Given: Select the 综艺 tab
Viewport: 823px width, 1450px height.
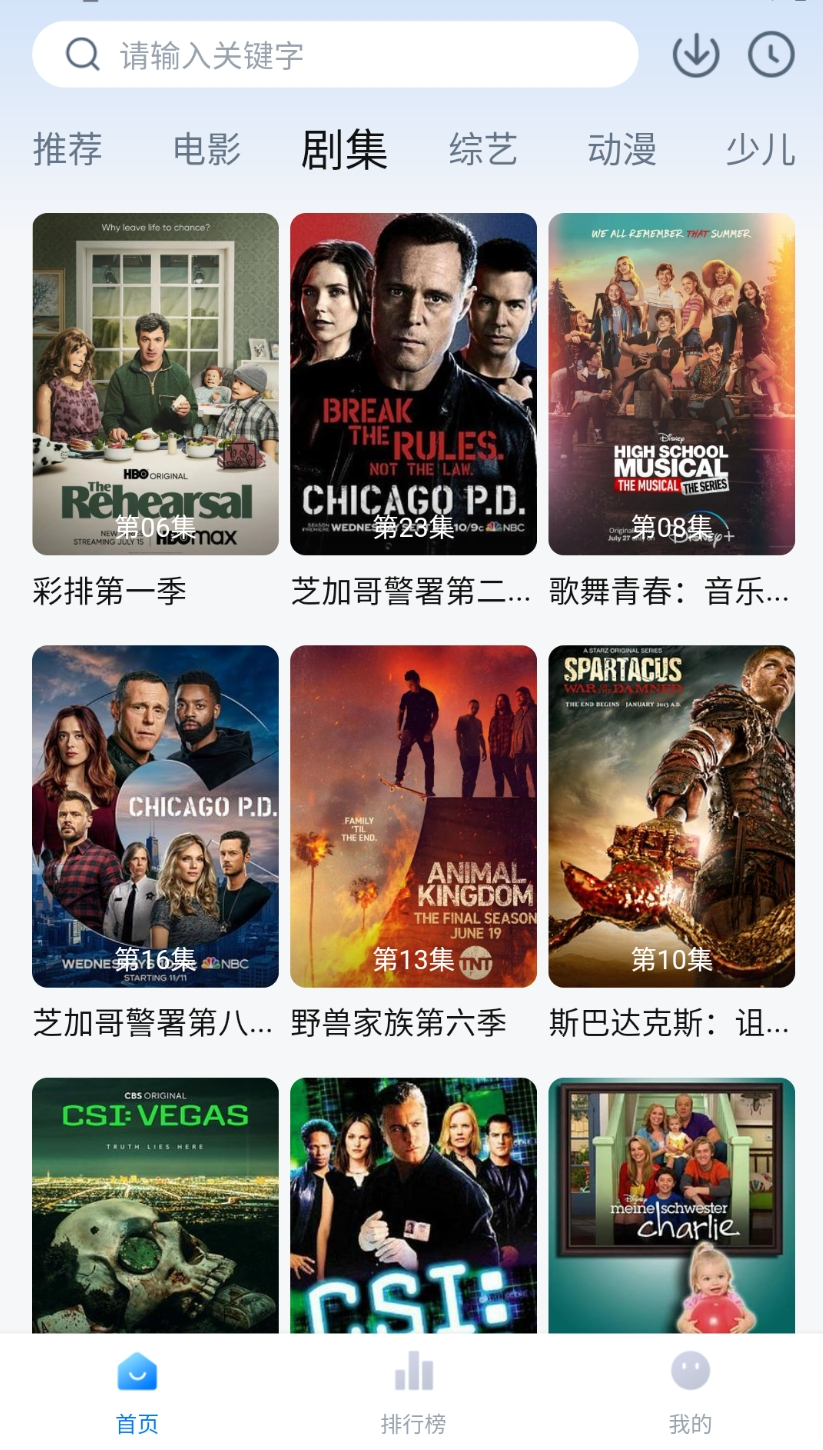Looking at the screenshot, I should pos(483,150).
